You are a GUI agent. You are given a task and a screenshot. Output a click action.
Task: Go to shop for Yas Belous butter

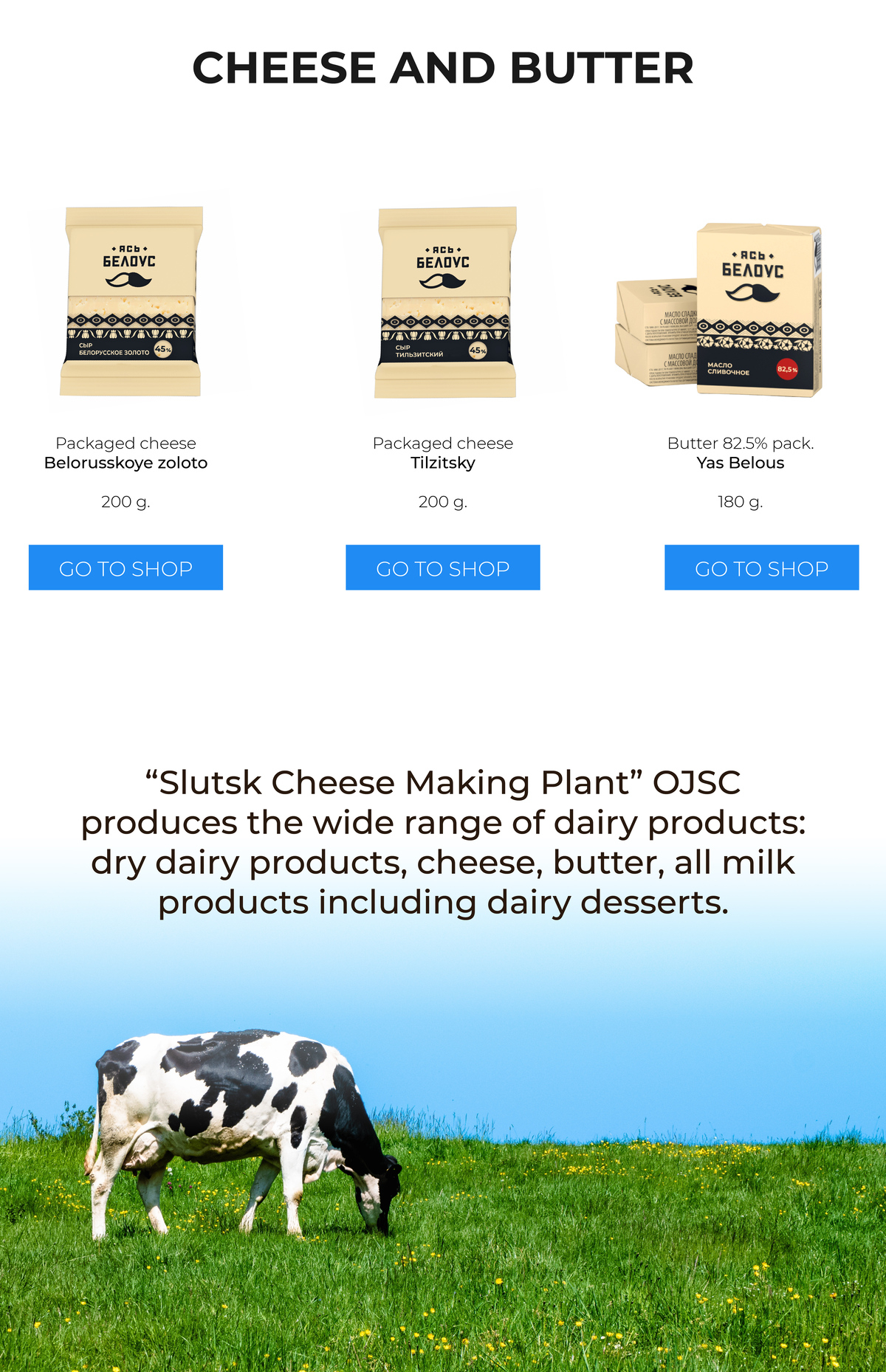[x=761, y=568]
